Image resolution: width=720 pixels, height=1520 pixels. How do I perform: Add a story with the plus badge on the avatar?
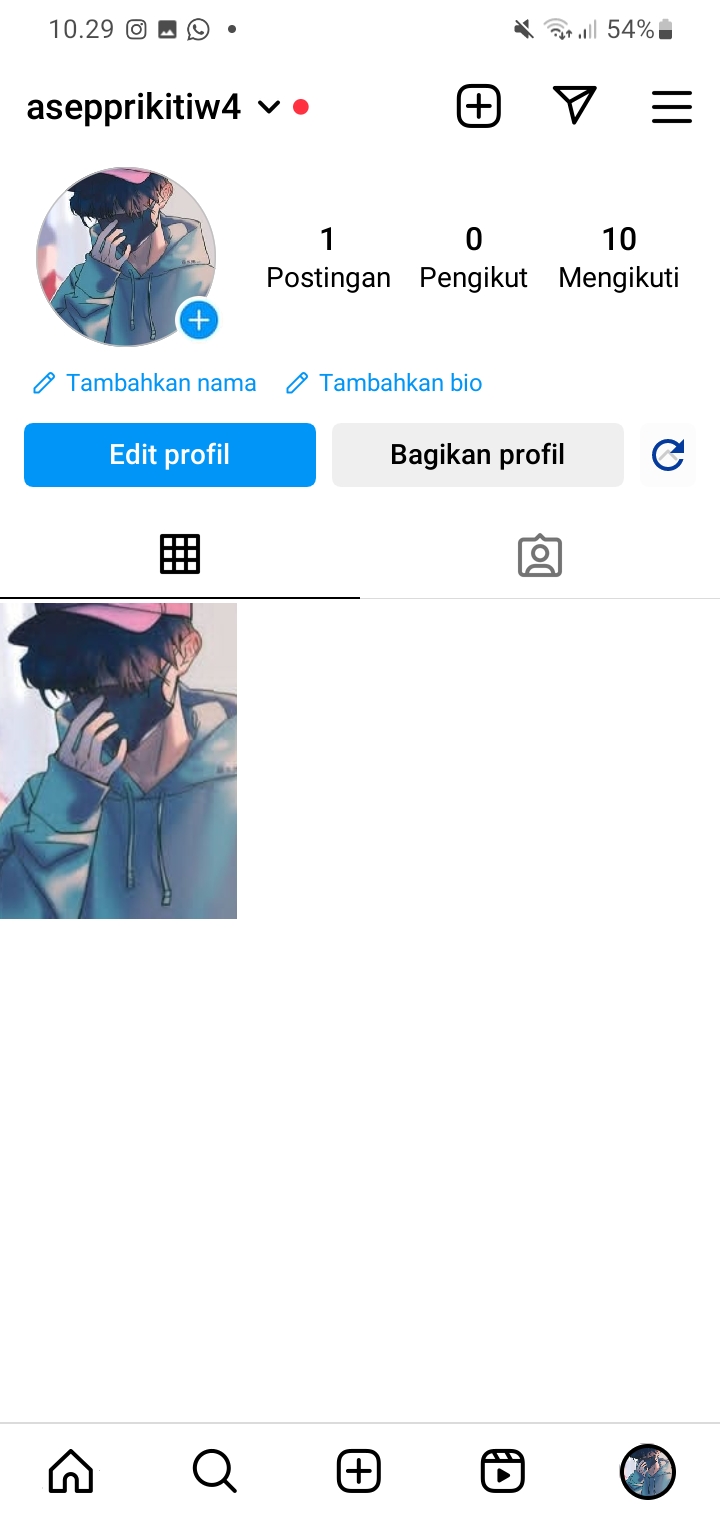(199, 320)
